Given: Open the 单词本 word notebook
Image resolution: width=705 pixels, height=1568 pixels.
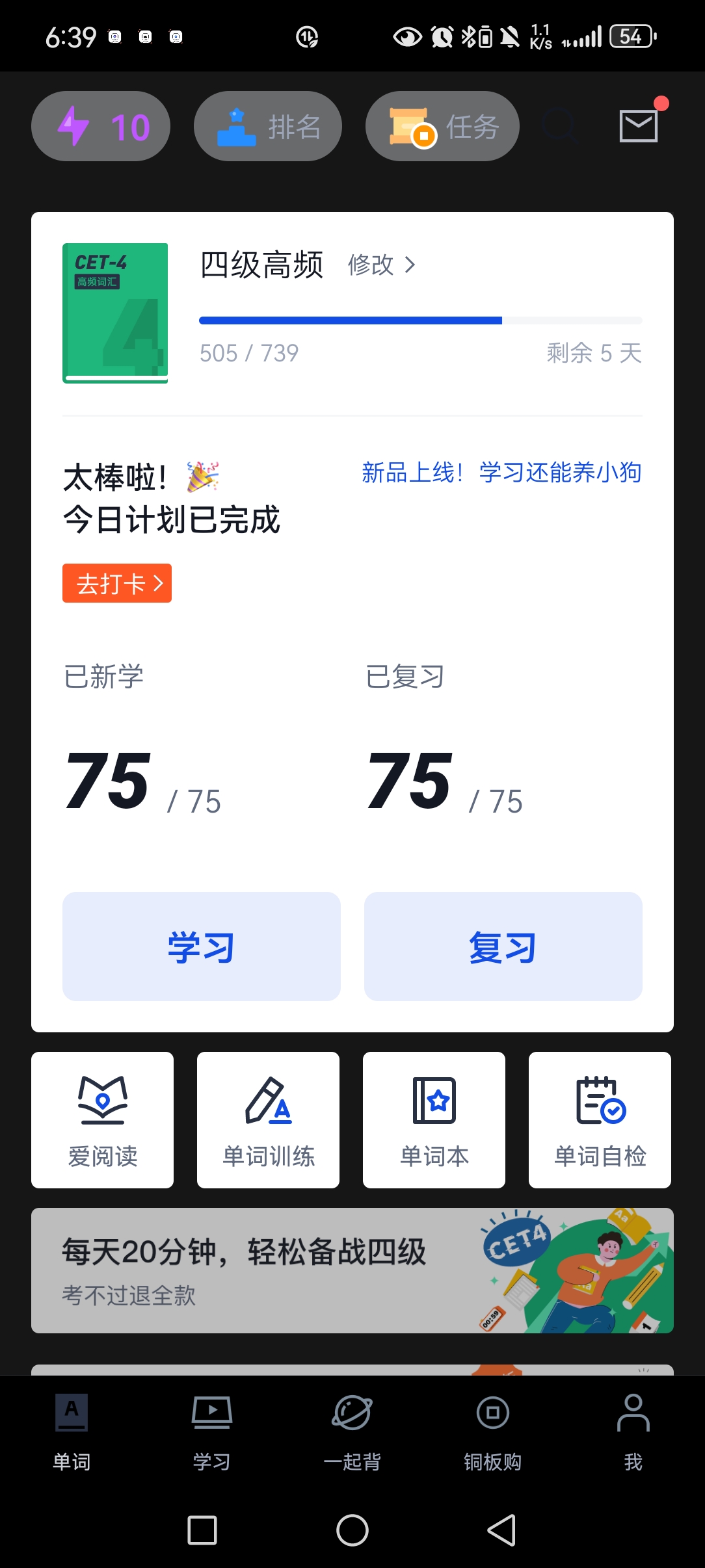Looking at the screenshot, I should coord(434,1119).
